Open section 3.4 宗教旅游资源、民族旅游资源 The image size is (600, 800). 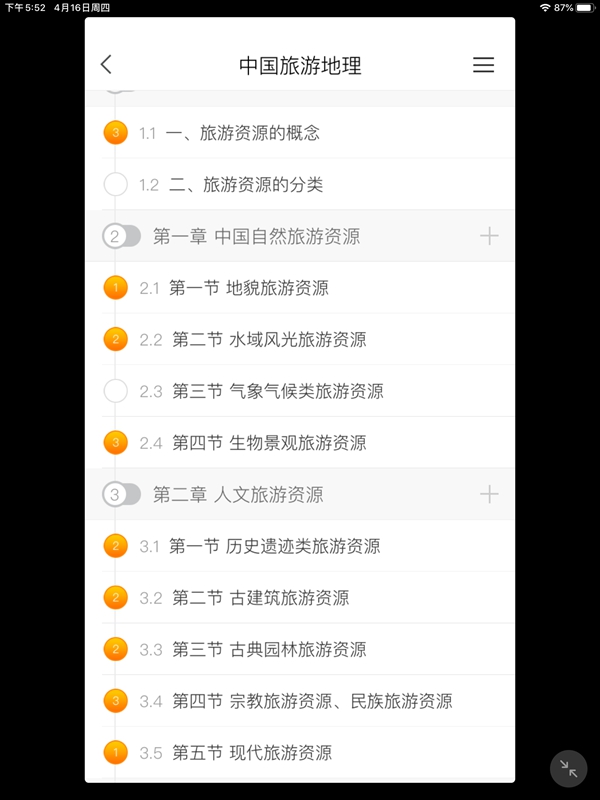coord(311,701)
